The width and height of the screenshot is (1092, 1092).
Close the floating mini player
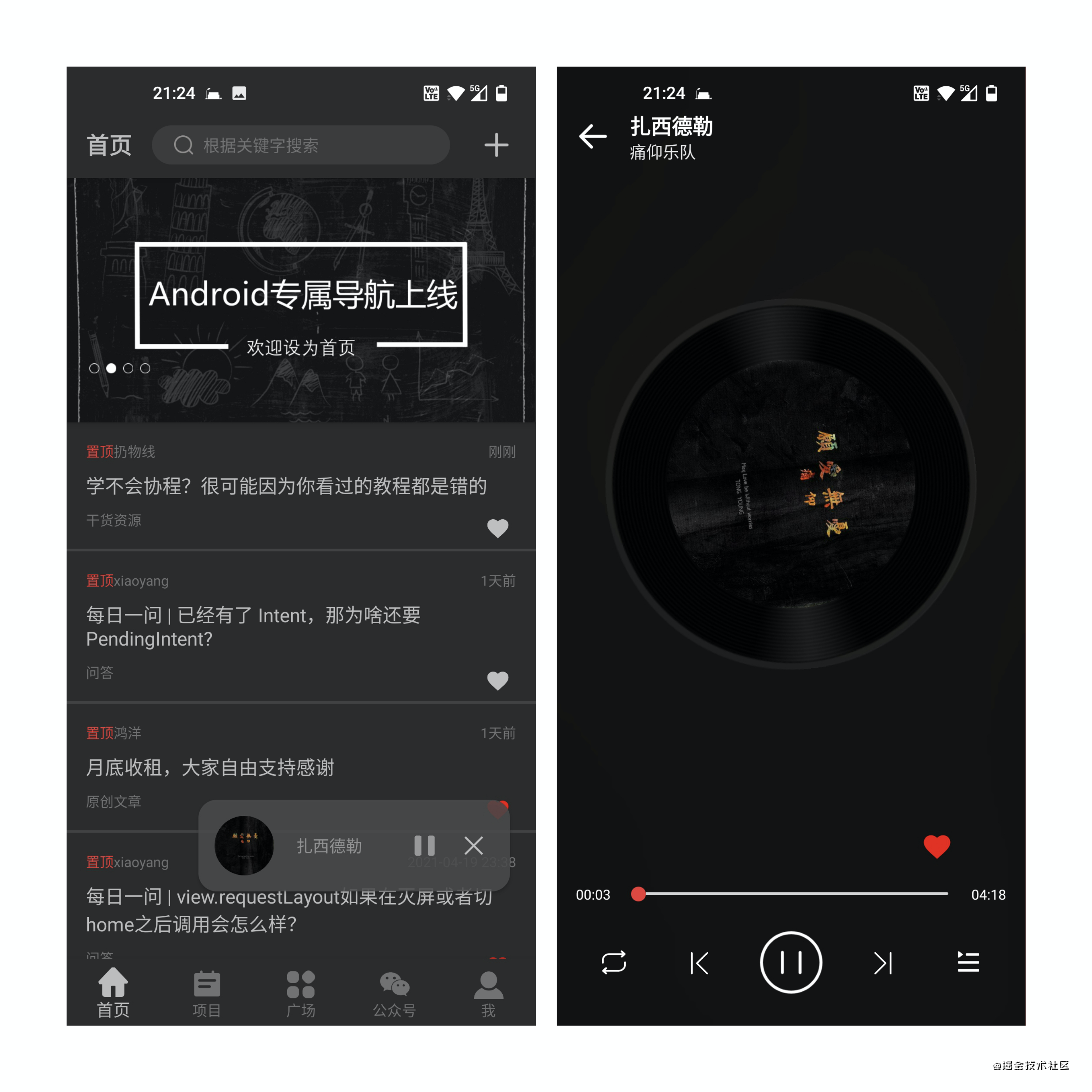473,846
